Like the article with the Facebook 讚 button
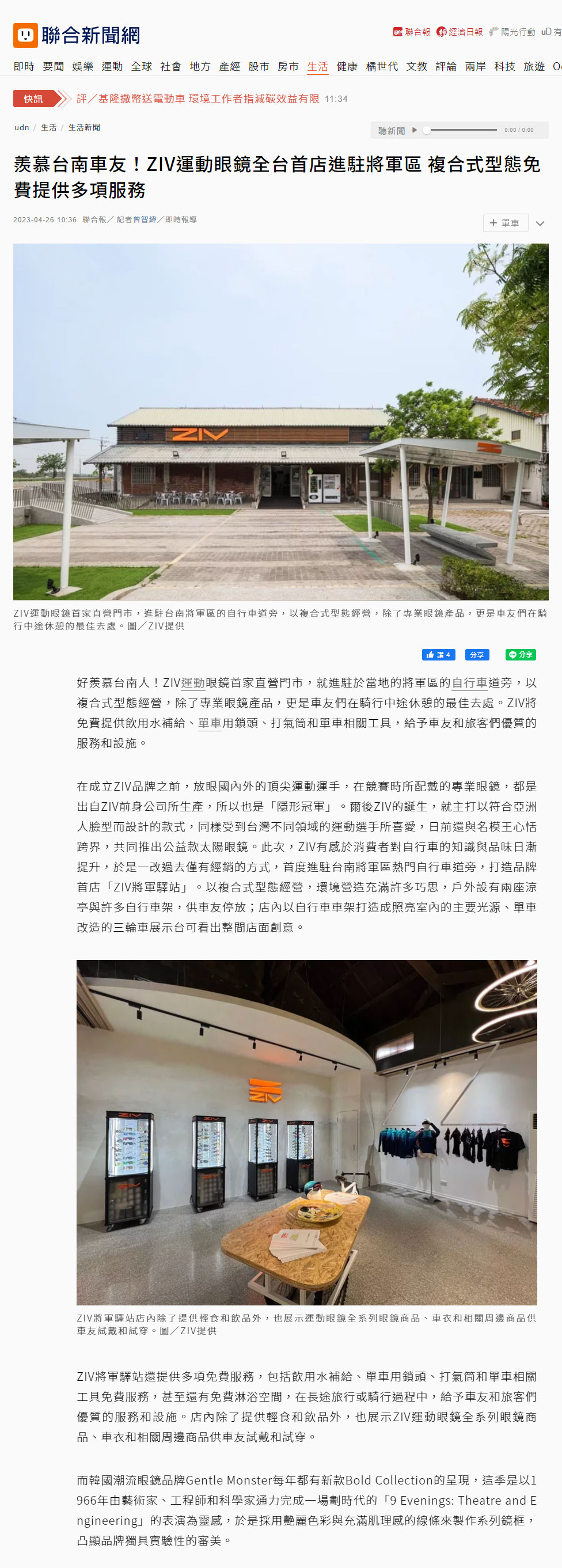Screen dimensions: 562x1568 coord(438,654)
